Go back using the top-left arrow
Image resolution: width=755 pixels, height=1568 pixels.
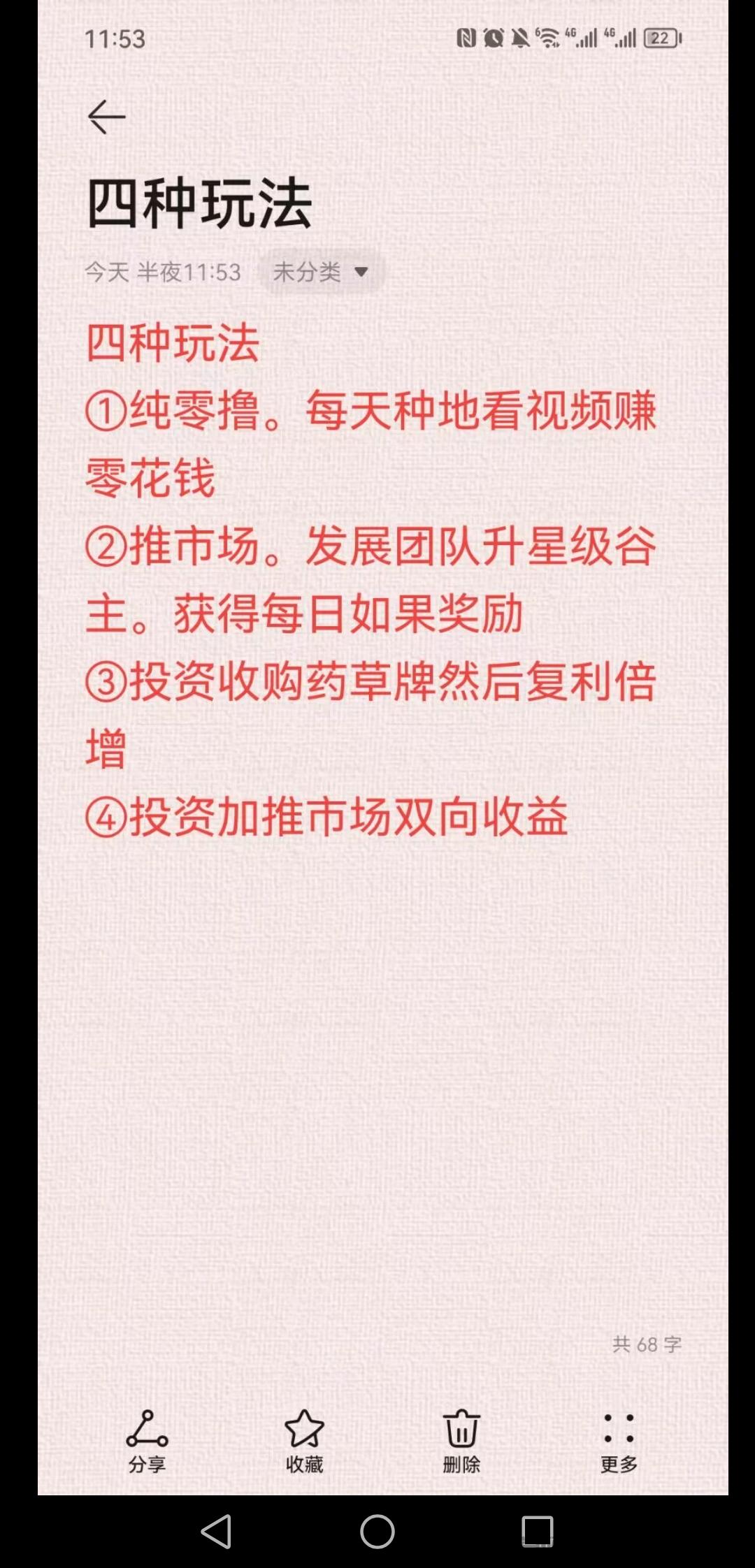pyautogui.click(x=106, y=116)
